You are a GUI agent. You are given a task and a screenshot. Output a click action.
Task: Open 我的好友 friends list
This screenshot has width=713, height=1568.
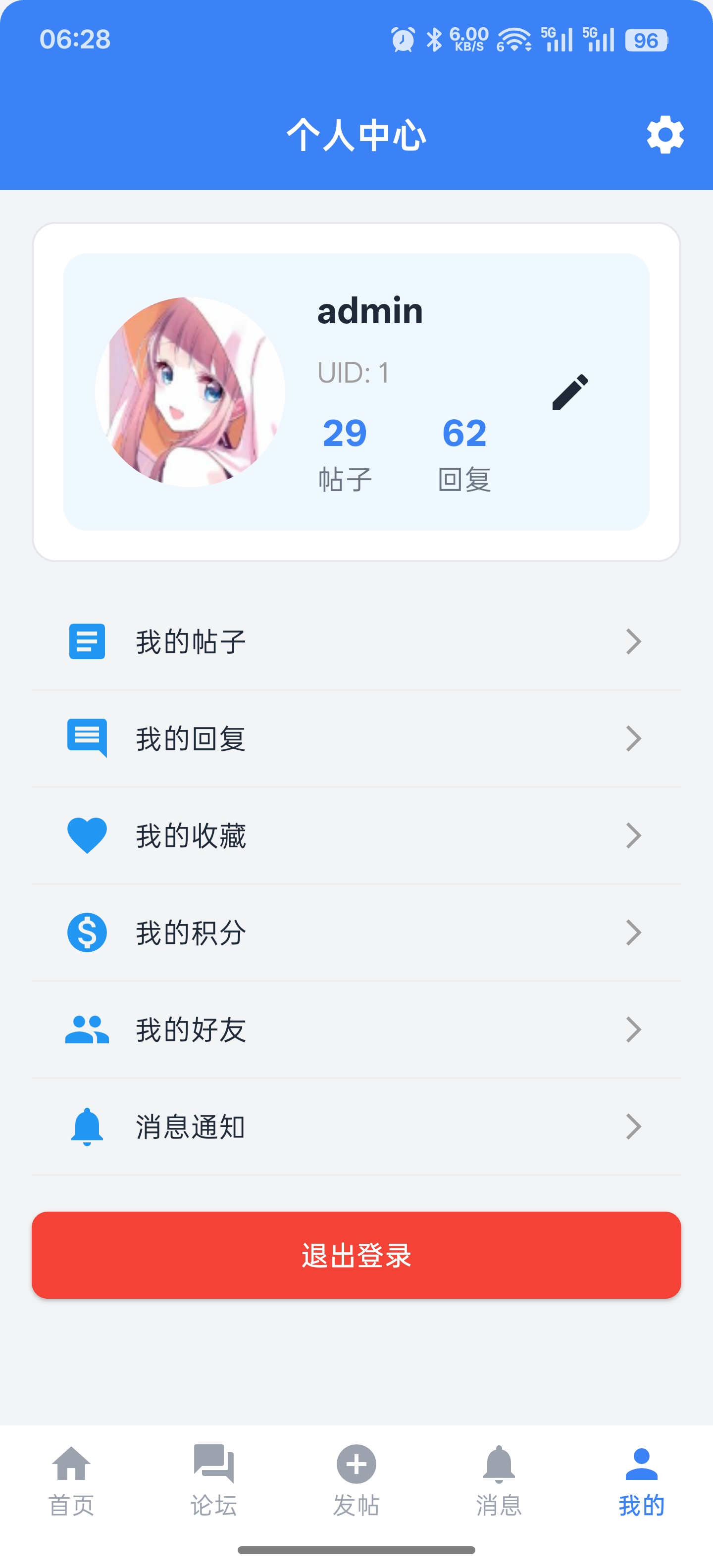pos(356,1029)
